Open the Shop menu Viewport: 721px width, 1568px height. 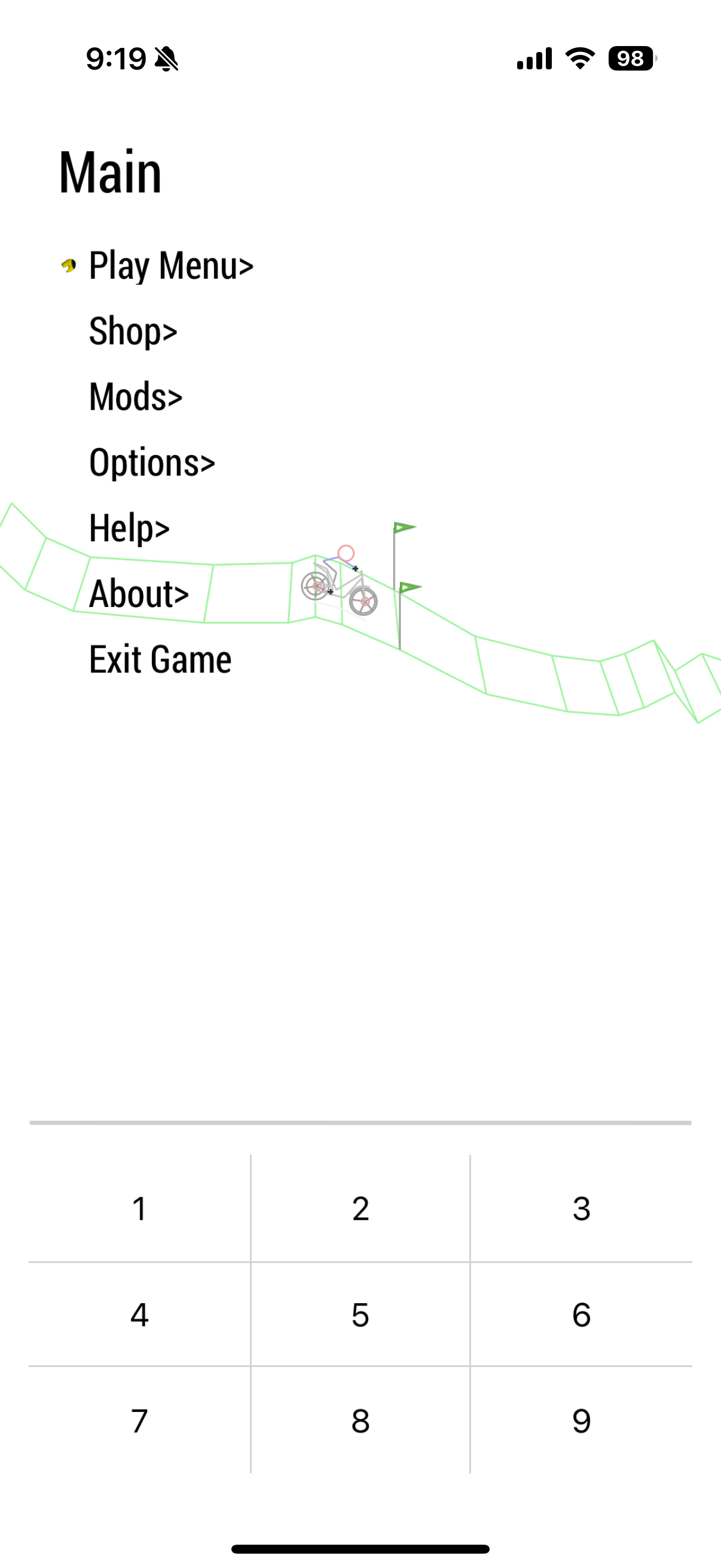(133, 332)
